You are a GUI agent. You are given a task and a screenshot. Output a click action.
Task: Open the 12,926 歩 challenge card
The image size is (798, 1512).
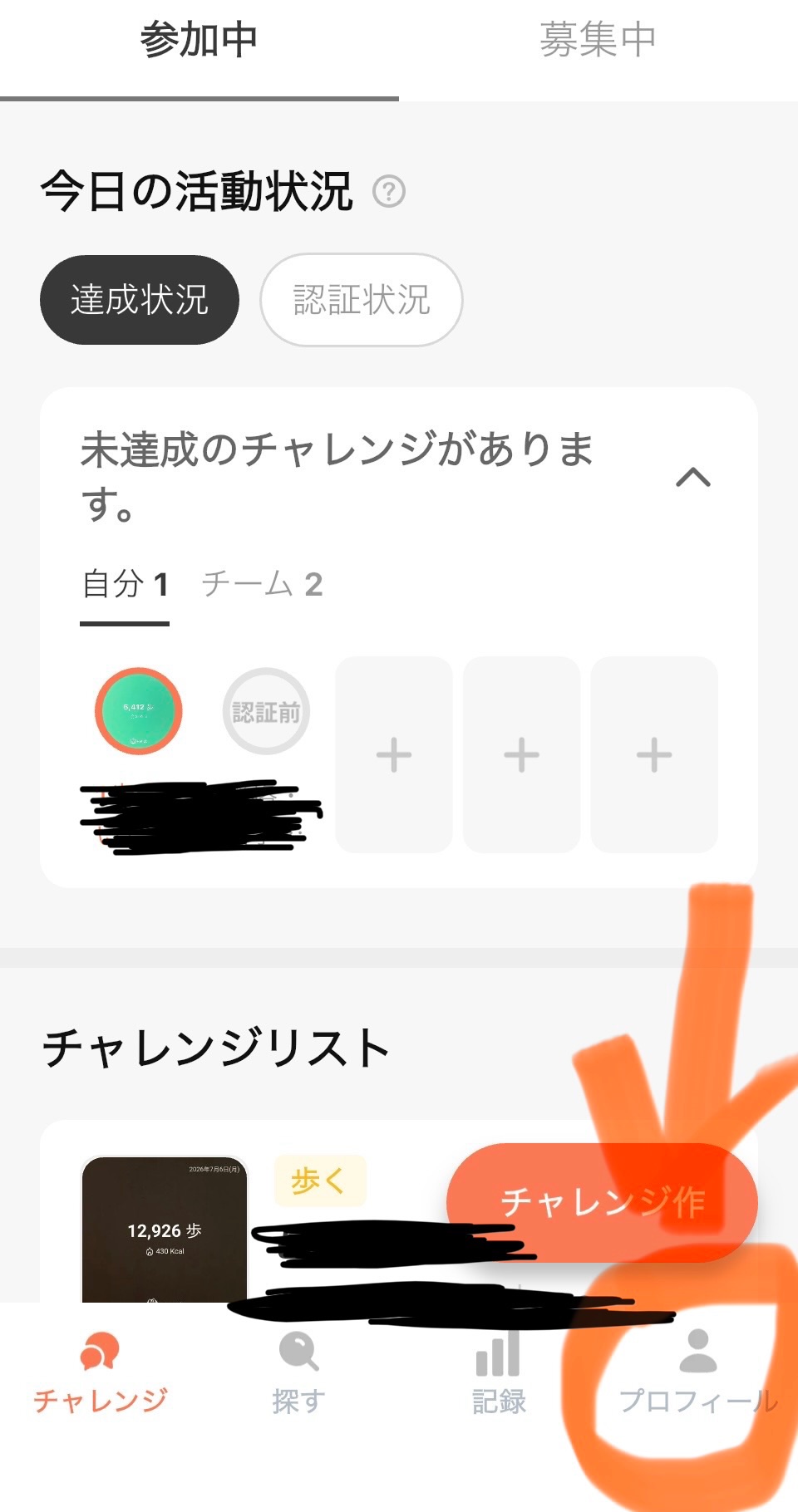tap(165, 1230)
